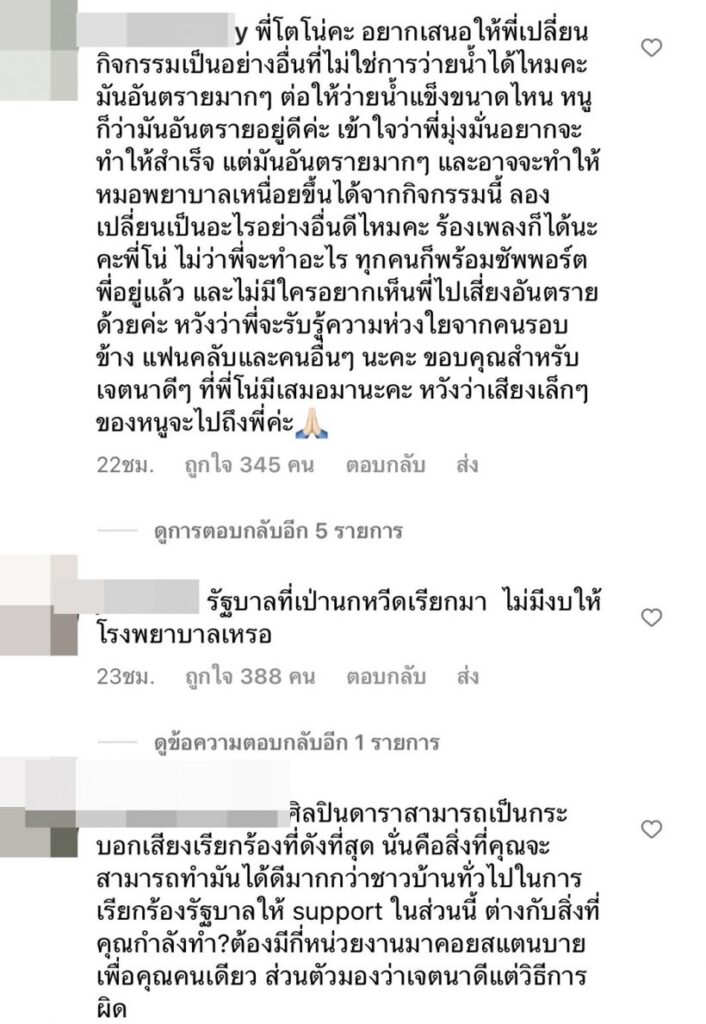
Task: Expand the 5 more replies
Action: pyautogui.click(x=291, y=531)
